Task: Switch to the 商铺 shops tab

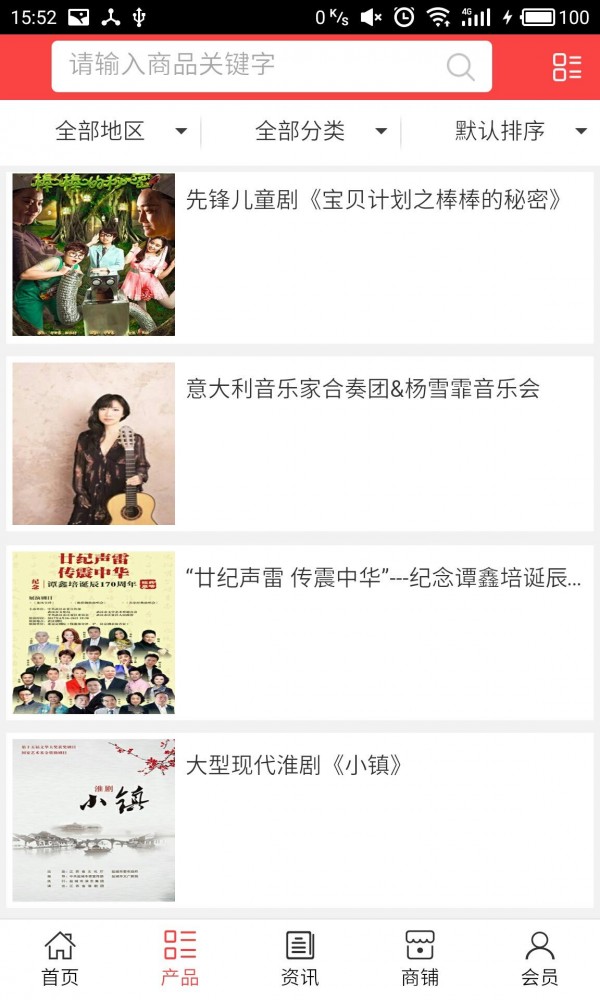Action: pos(420,958)
